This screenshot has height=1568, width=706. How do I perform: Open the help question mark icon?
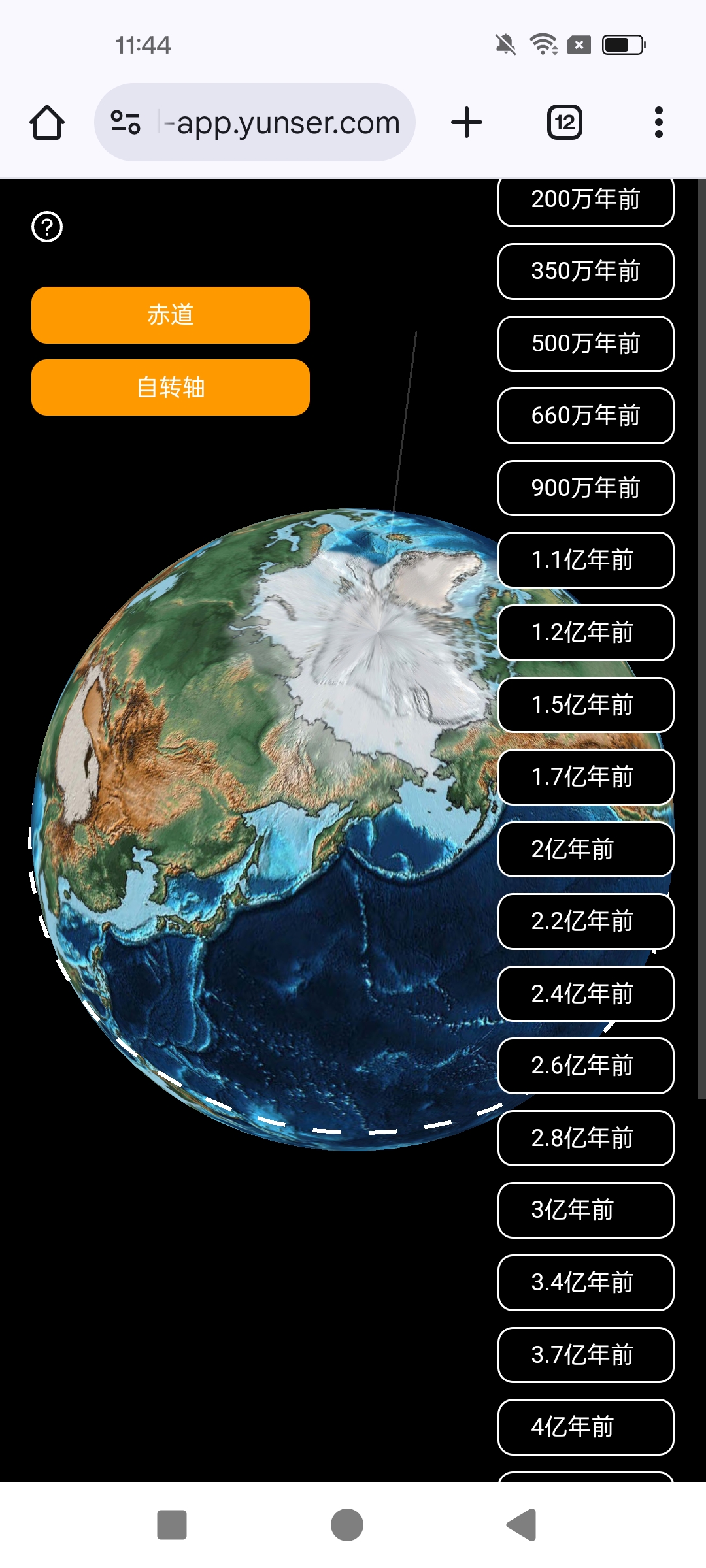tap(46, 227)
